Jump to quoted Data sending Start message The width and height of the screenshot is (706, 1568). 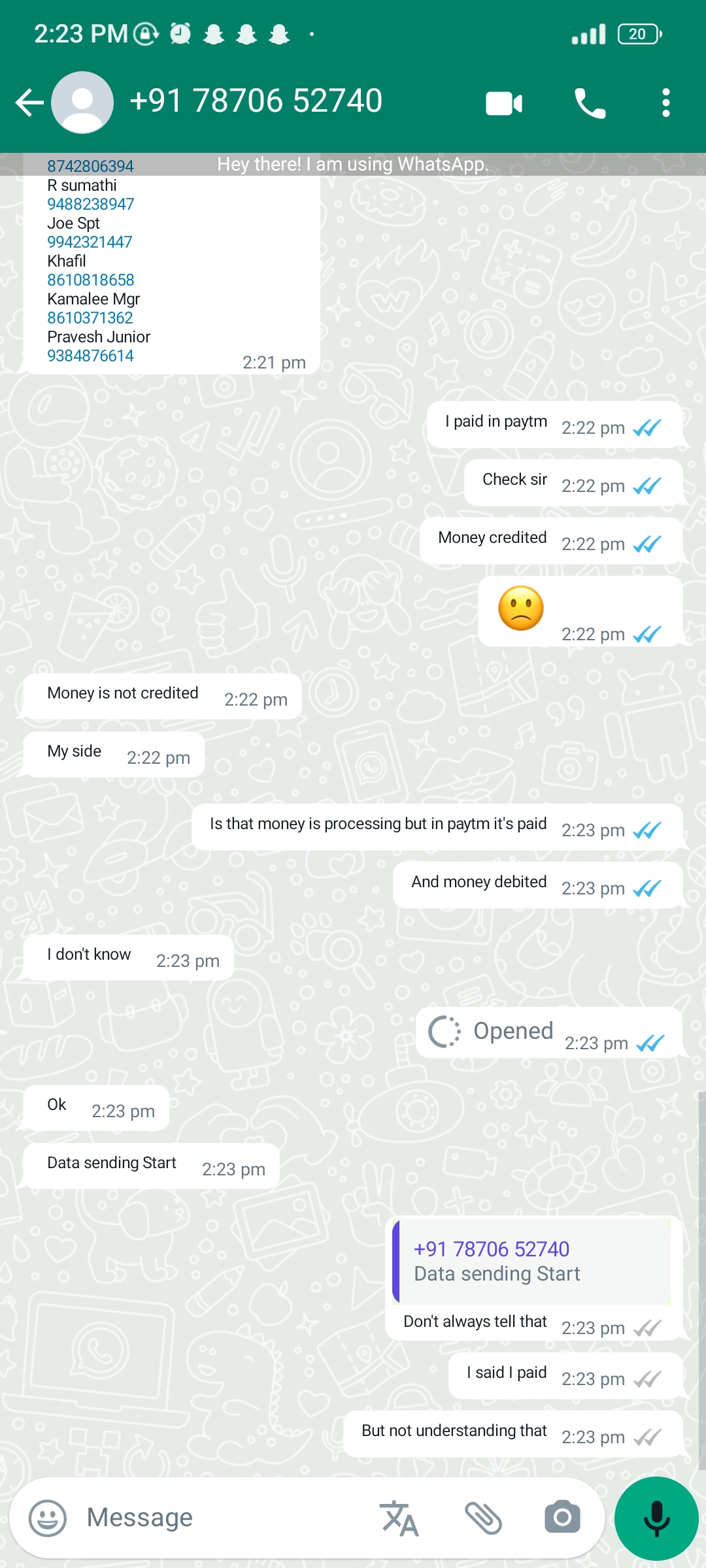pos(531,1262)
